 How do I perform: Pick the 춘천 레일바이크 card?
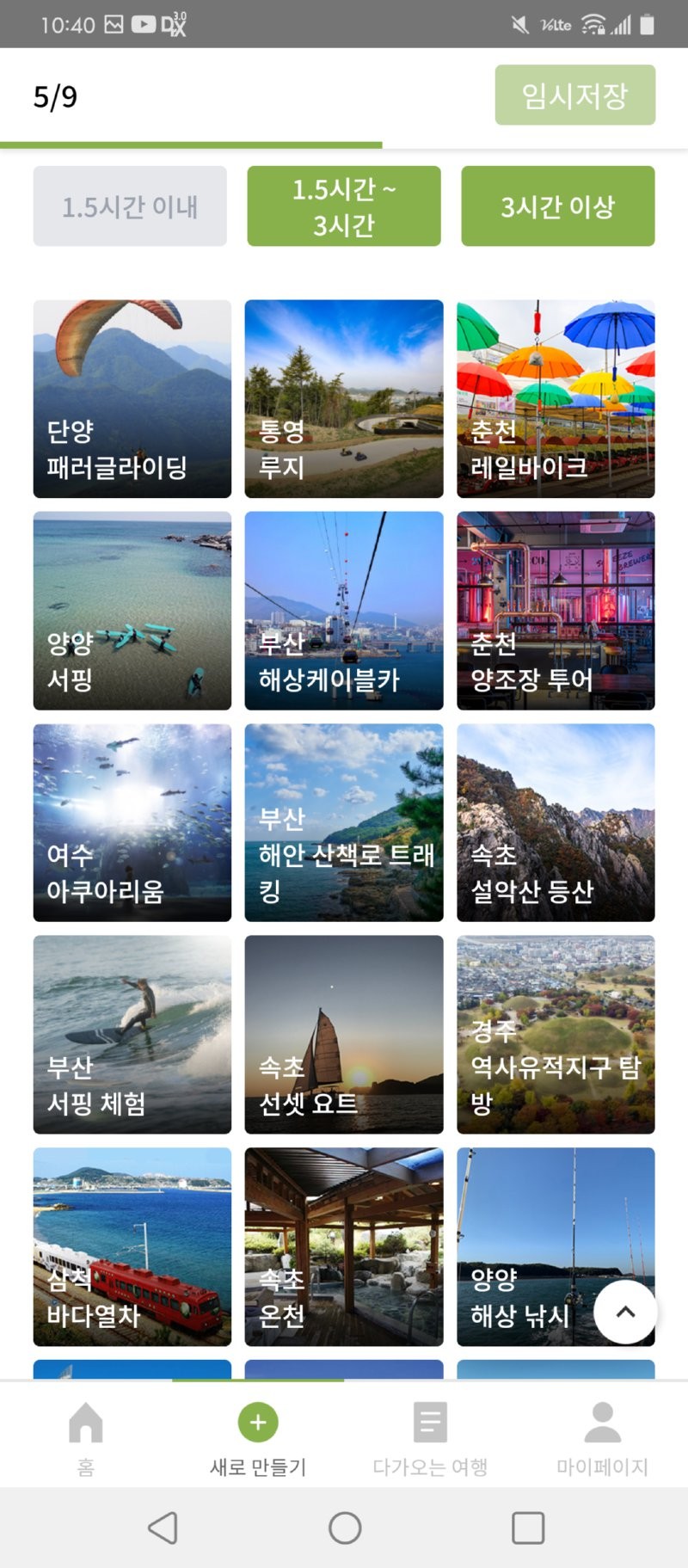pos(556,398)
